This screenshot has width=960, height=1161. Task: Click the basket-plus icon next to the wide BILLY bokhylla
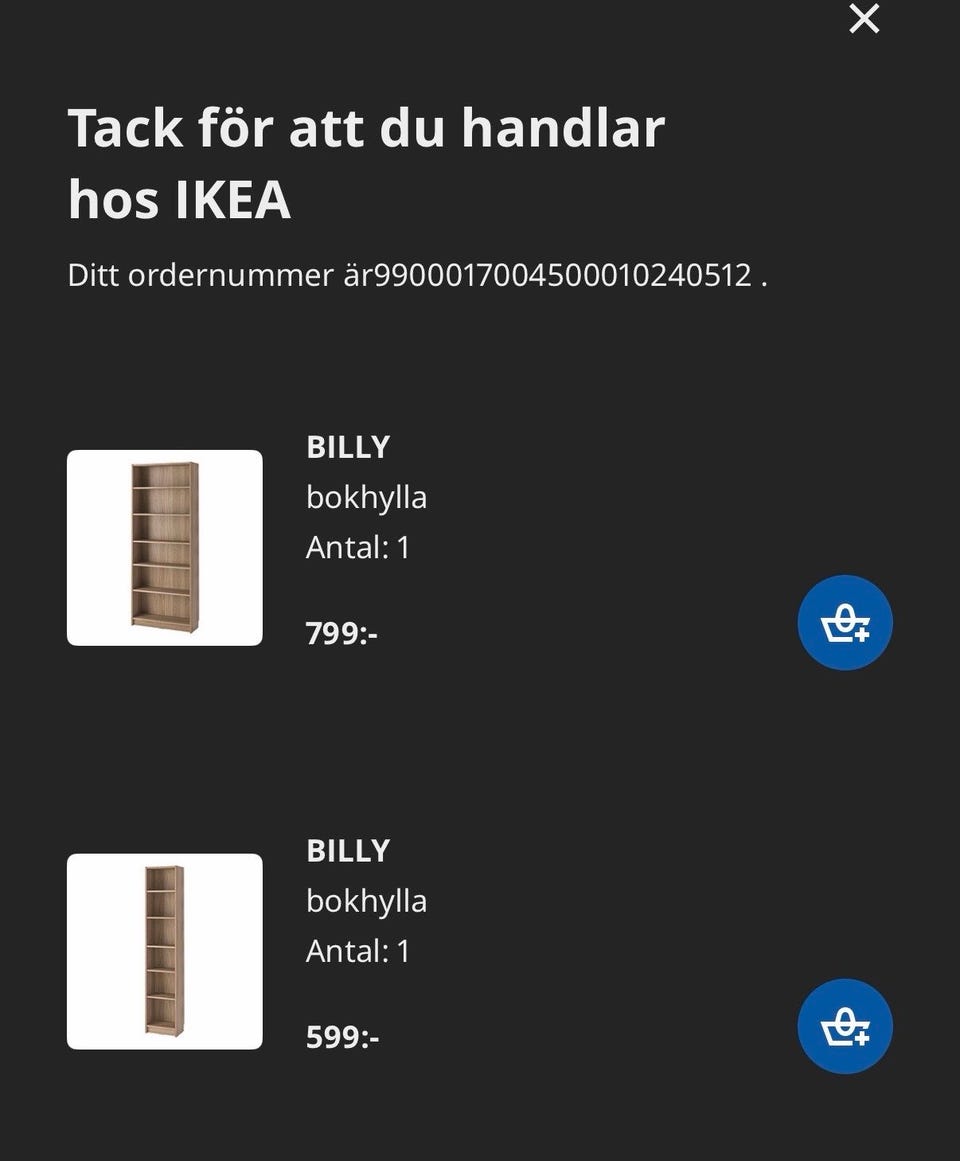[x=844, y=622]
